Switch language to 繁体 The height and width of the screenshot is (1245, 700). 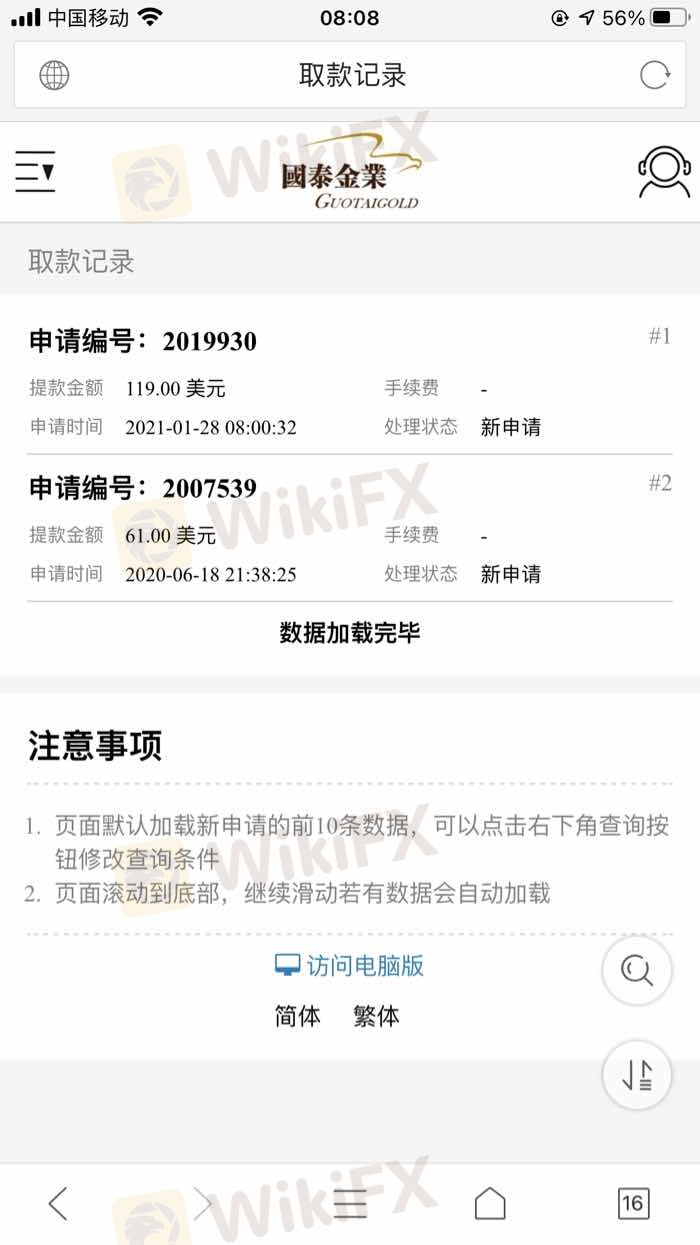376,1016
